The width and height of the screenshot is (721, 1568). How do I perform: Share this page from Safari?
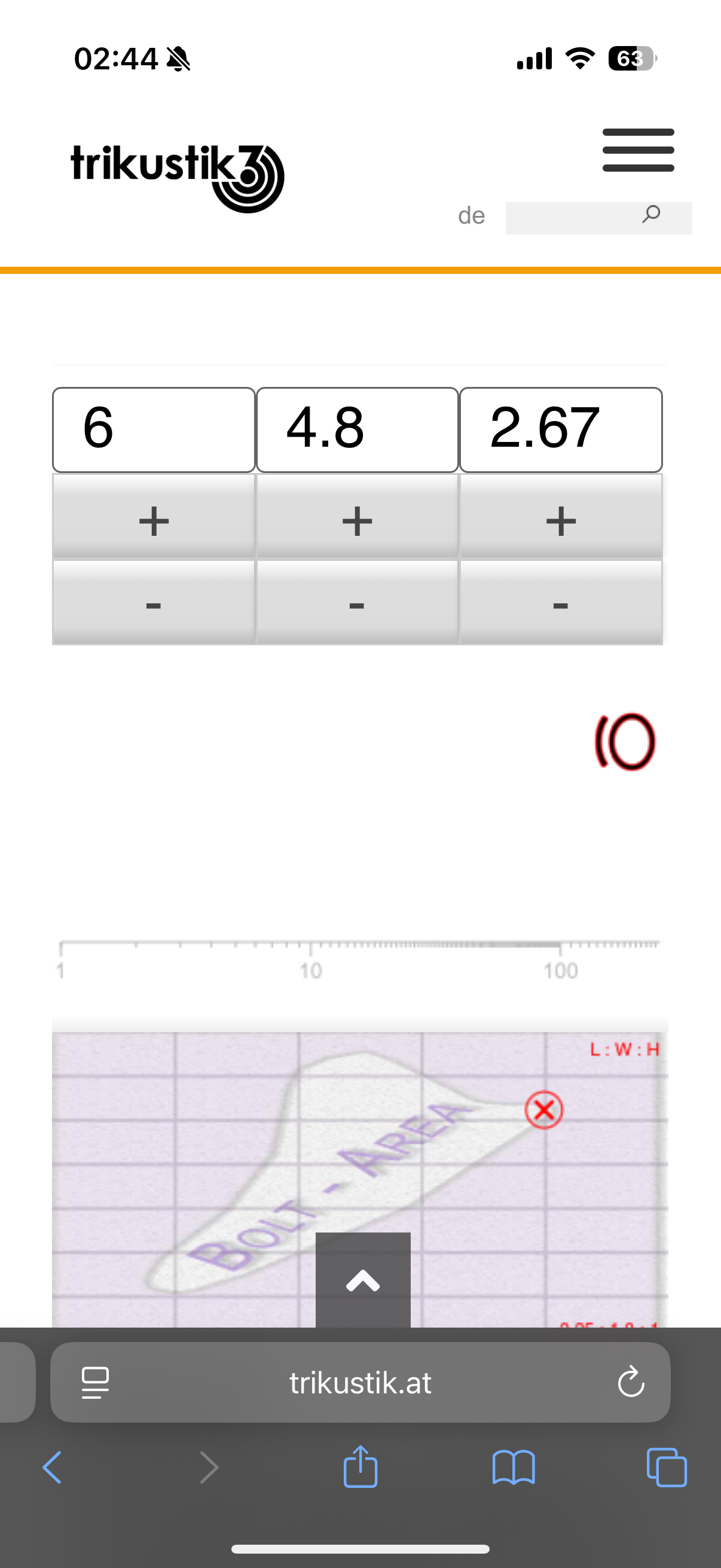360,1468
